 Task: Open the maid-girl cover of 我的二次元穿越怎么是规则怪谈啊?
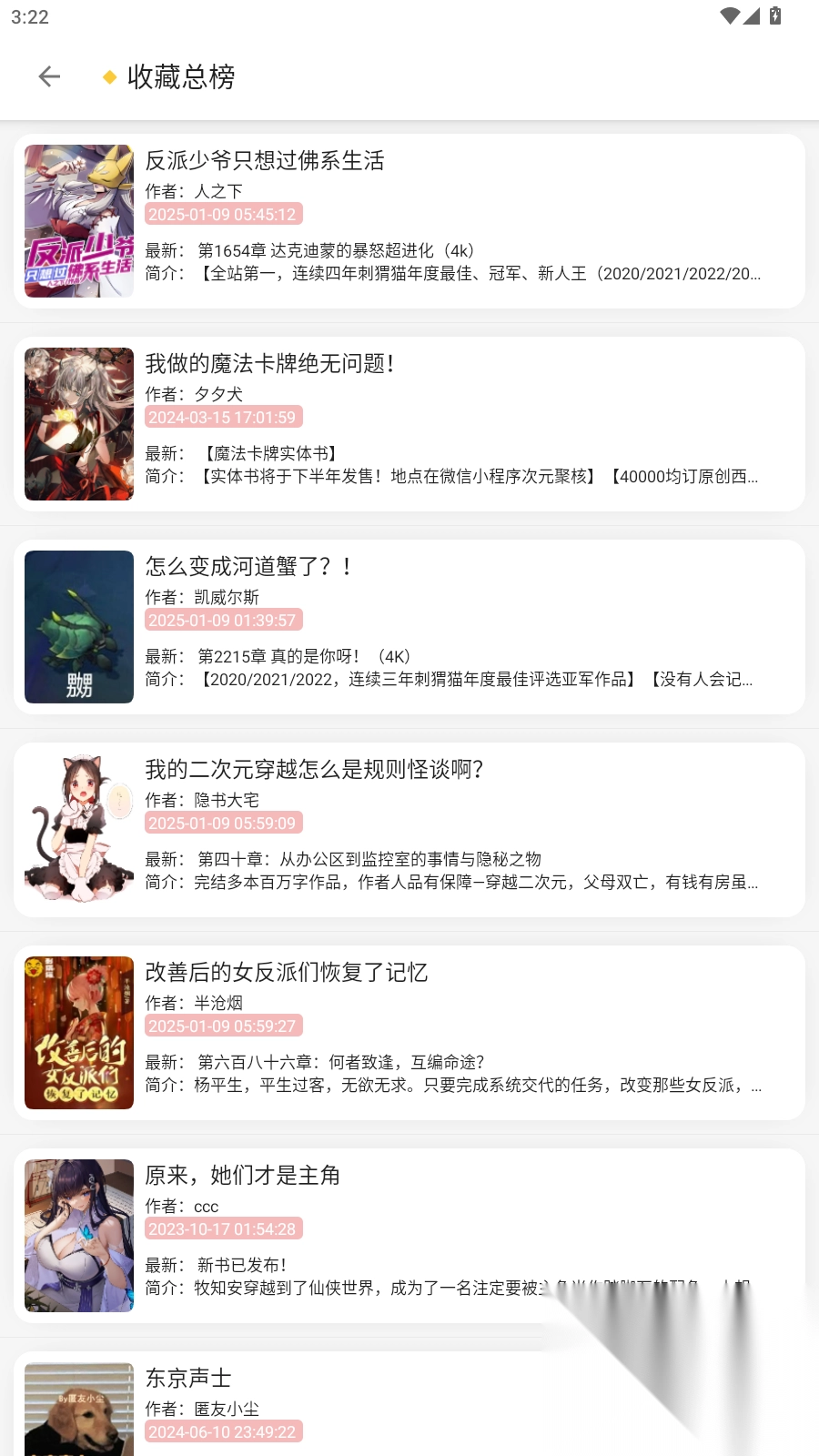[x=78, y=830]
